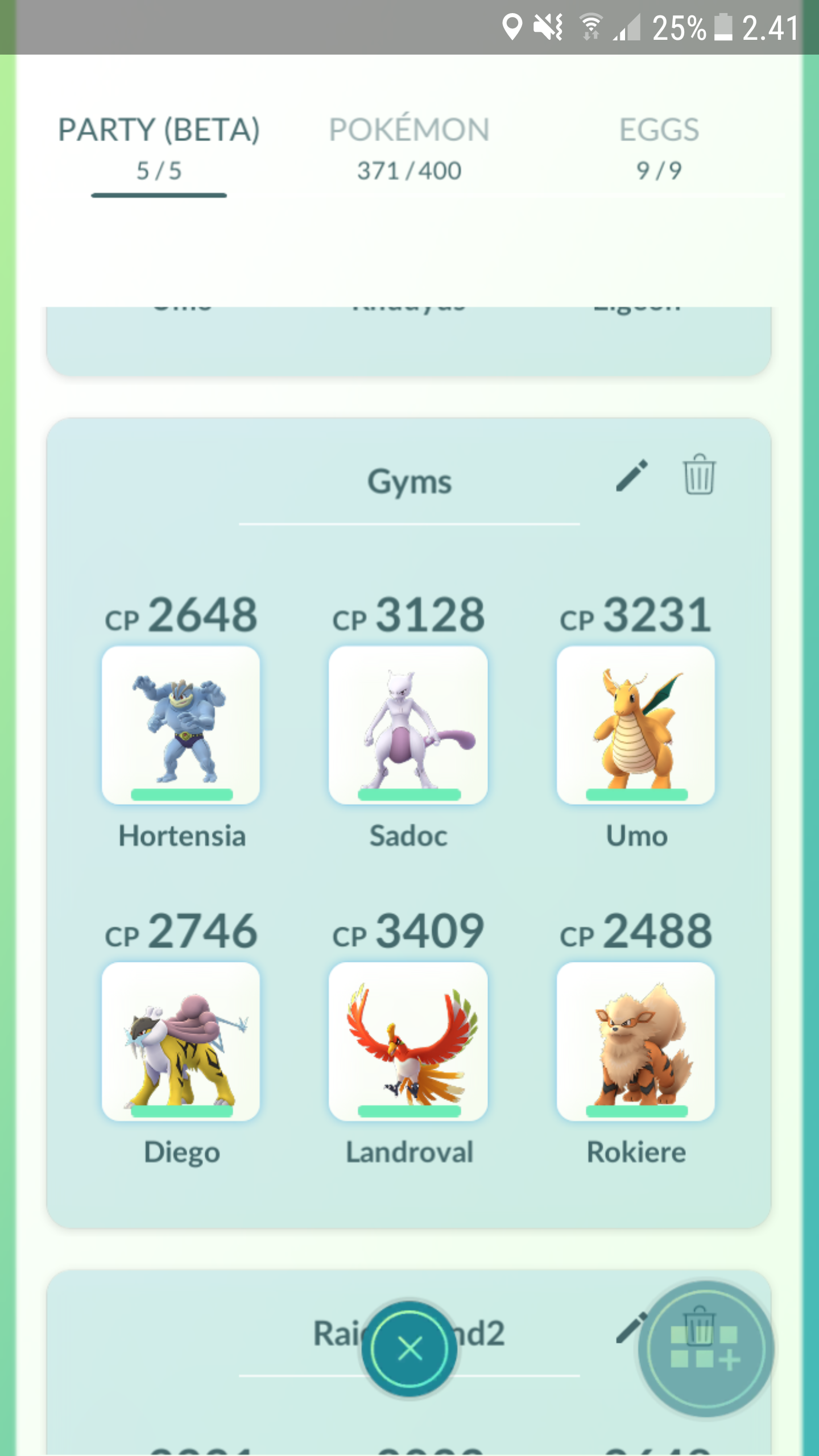Select Umo the Dragonite
819x1456 pixels.
[x=636, y=725]
